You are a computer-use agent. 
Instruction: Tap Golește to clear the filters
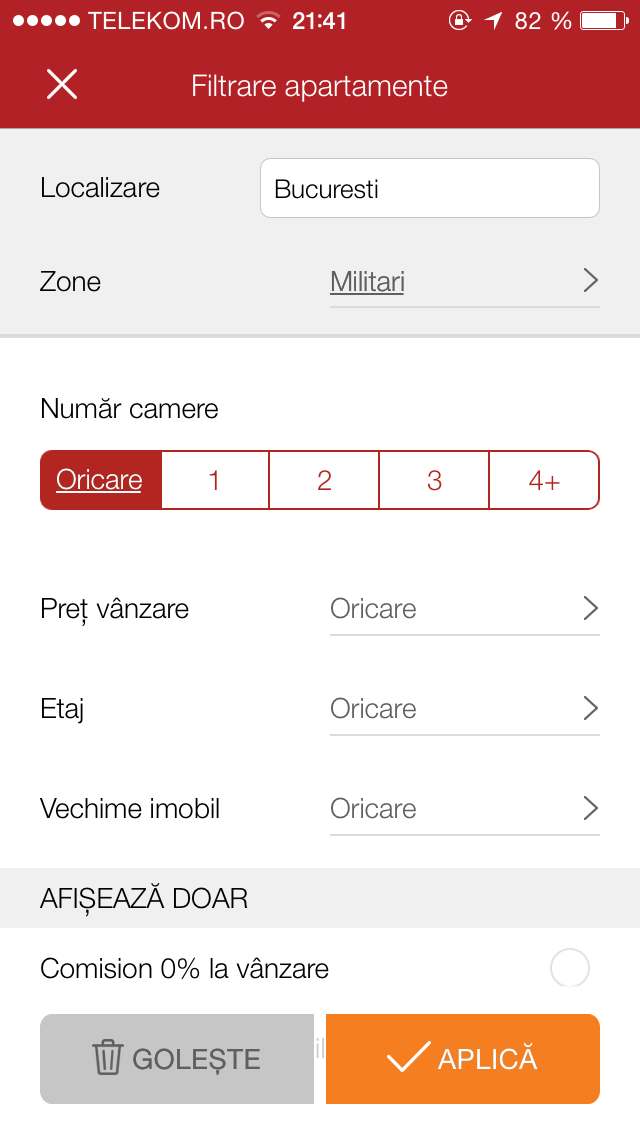[177, 1059]
